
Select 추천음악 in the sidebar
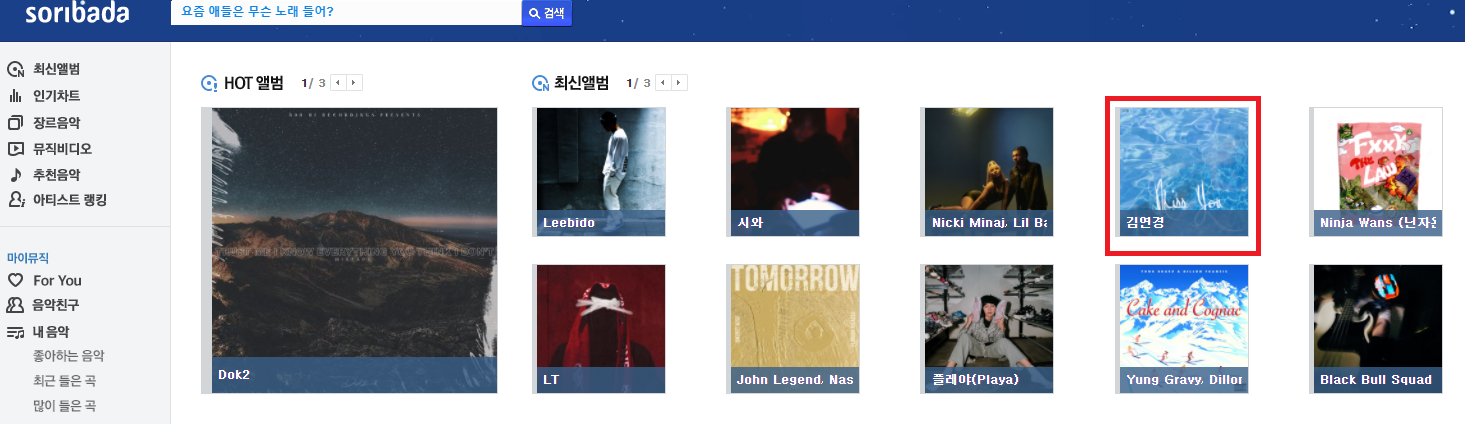[56, 174]
